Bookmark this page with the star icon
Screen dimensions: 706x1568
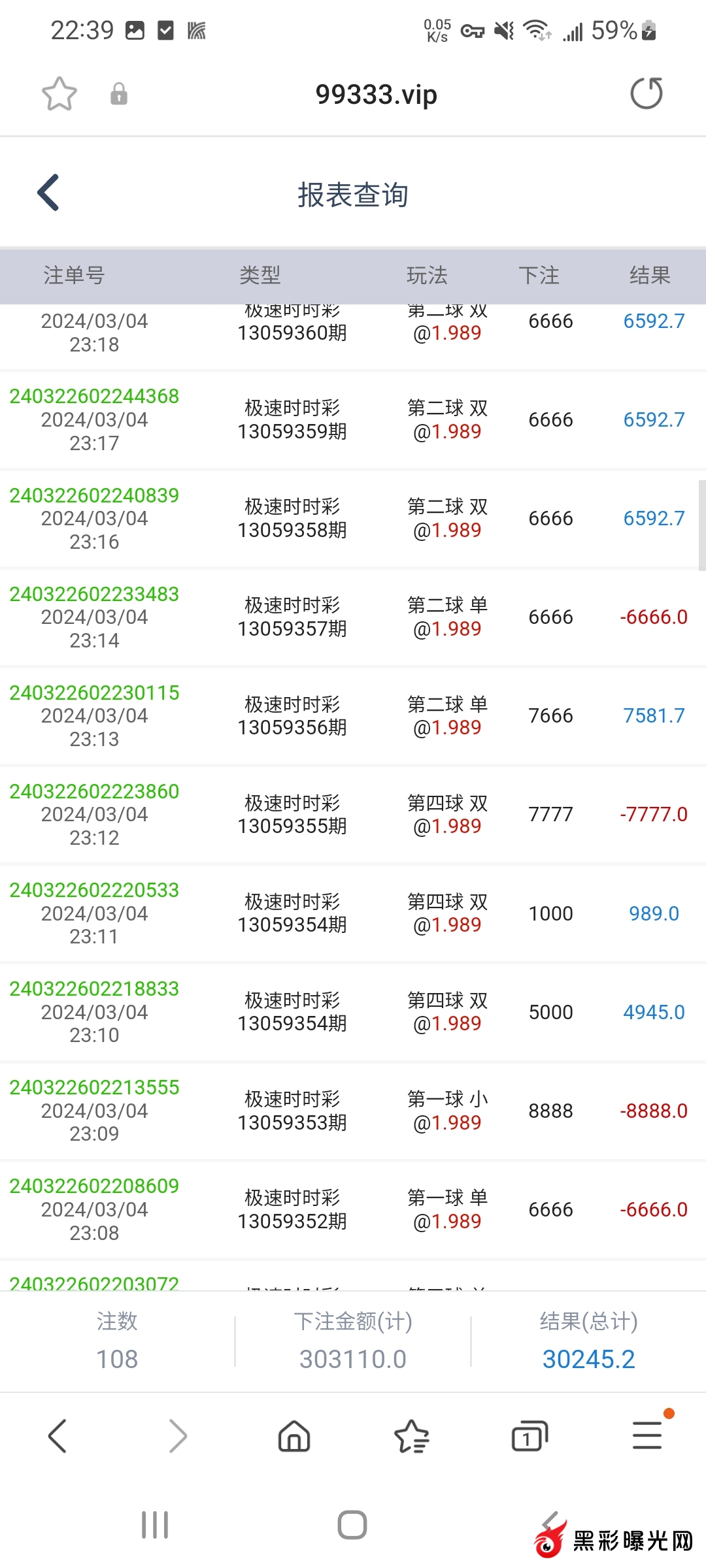[x=59, y=94]
